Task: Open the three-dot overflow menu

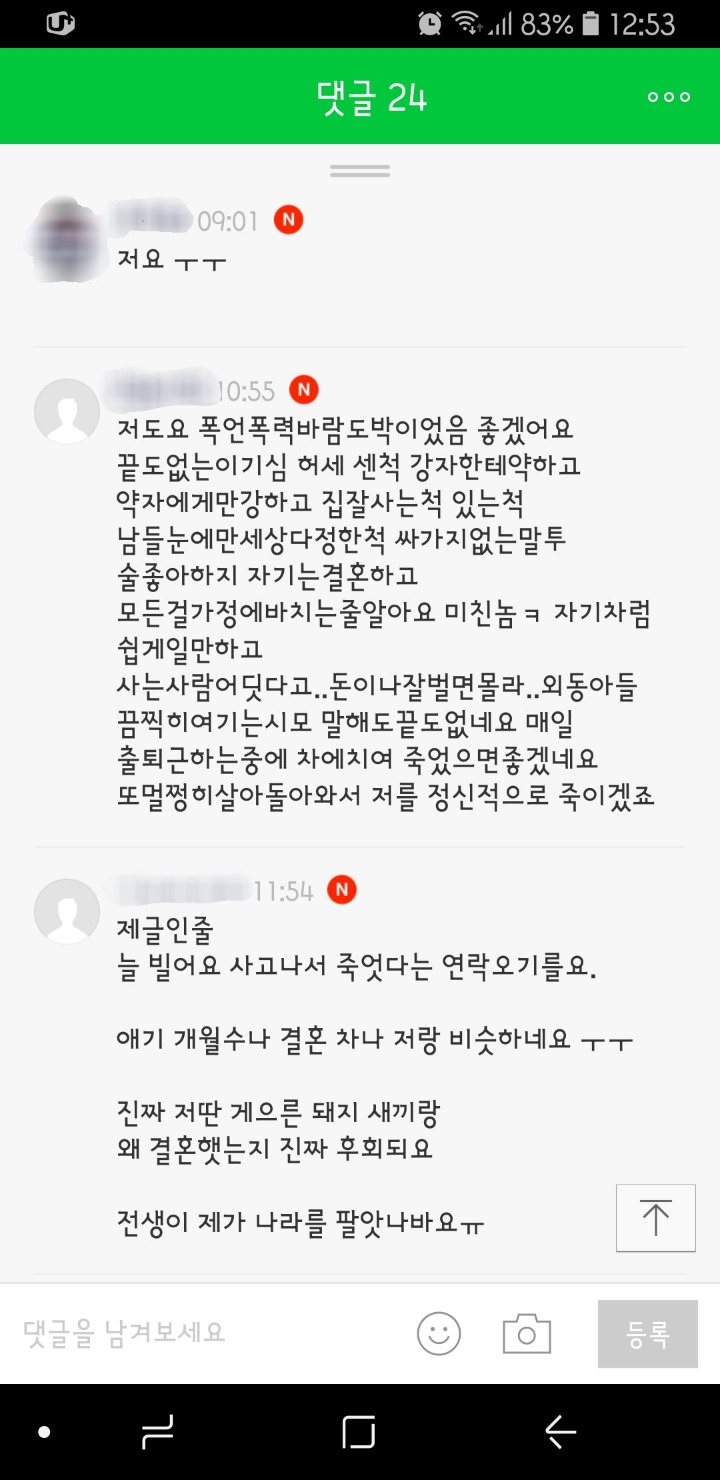Action: 668,97
